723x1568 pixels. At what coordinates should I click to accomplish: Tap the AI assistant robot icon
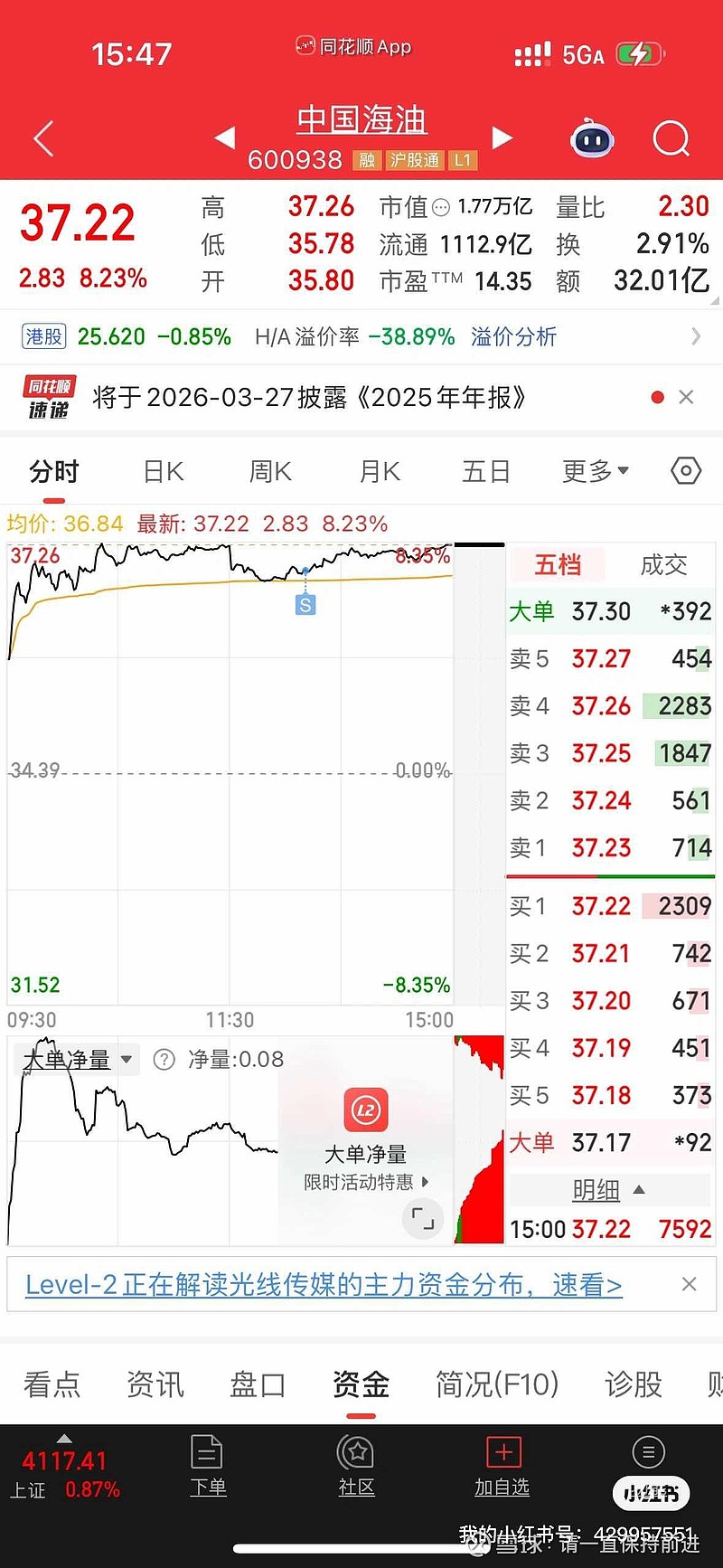click(x=592, y=138)
